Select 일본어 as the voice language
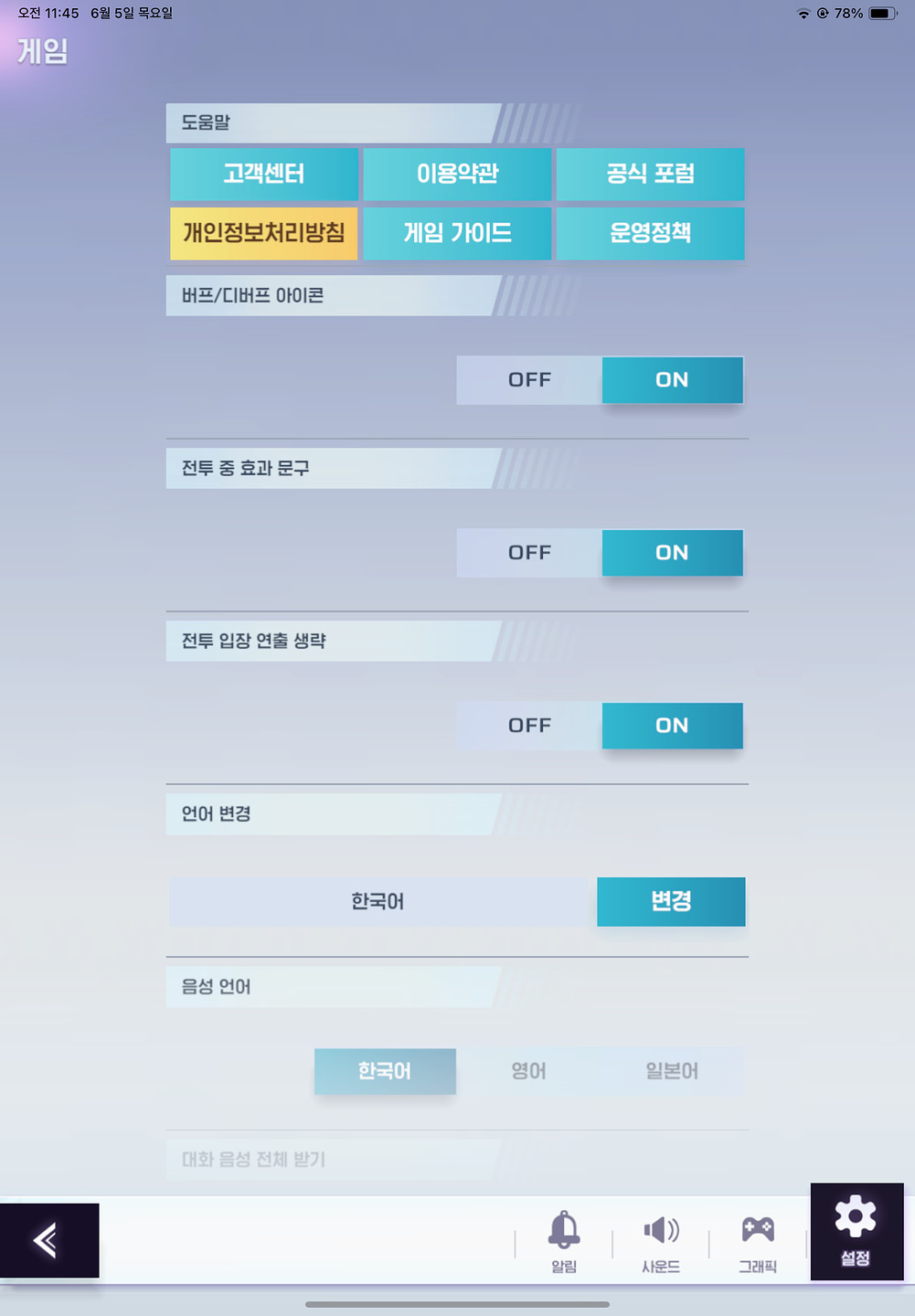The width and height of the screenshot is (915, 1316). (x=672, y=1071)
